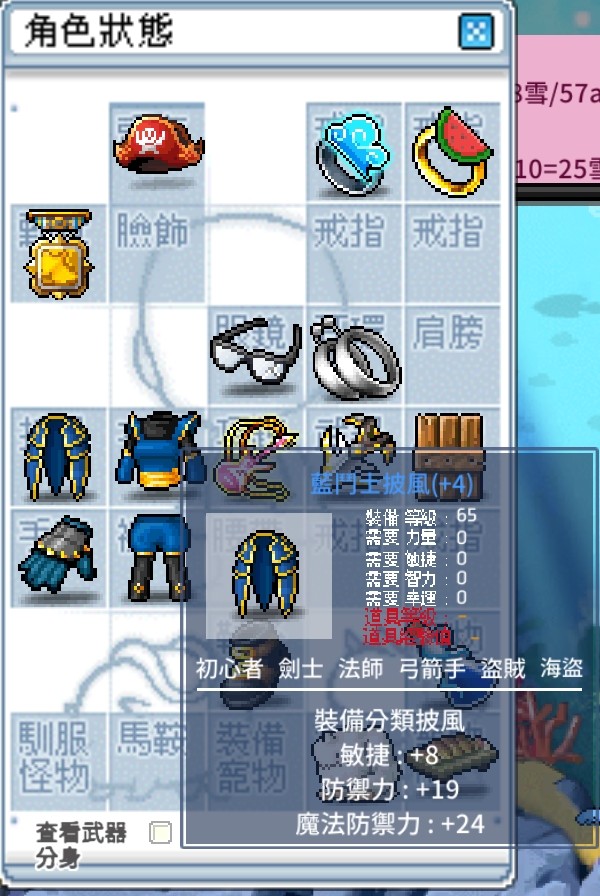Select the blue pants item
This screenshot has height=896, width=600.
[157, 556]
